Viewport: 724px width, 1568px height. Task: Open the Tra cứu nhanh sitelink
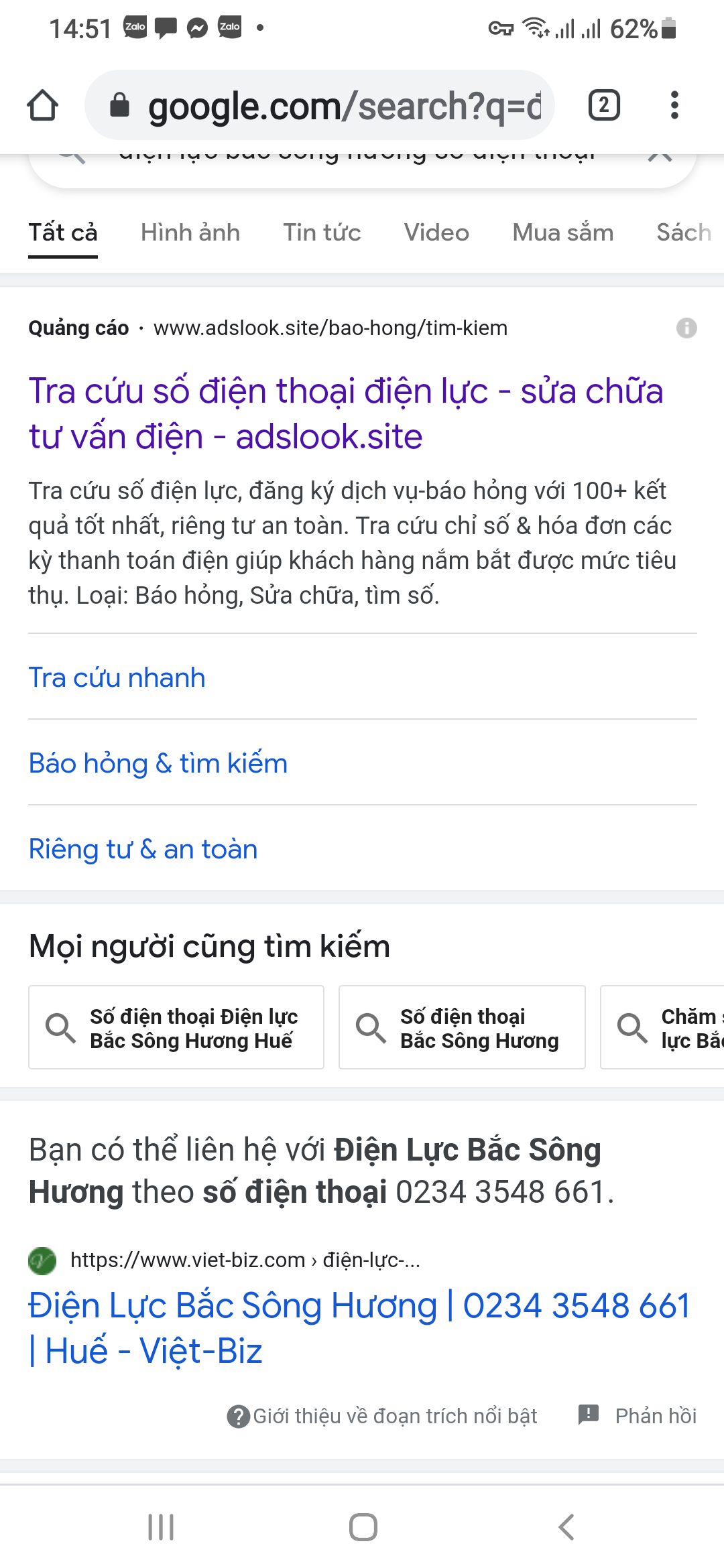click(x=117, y=677)
